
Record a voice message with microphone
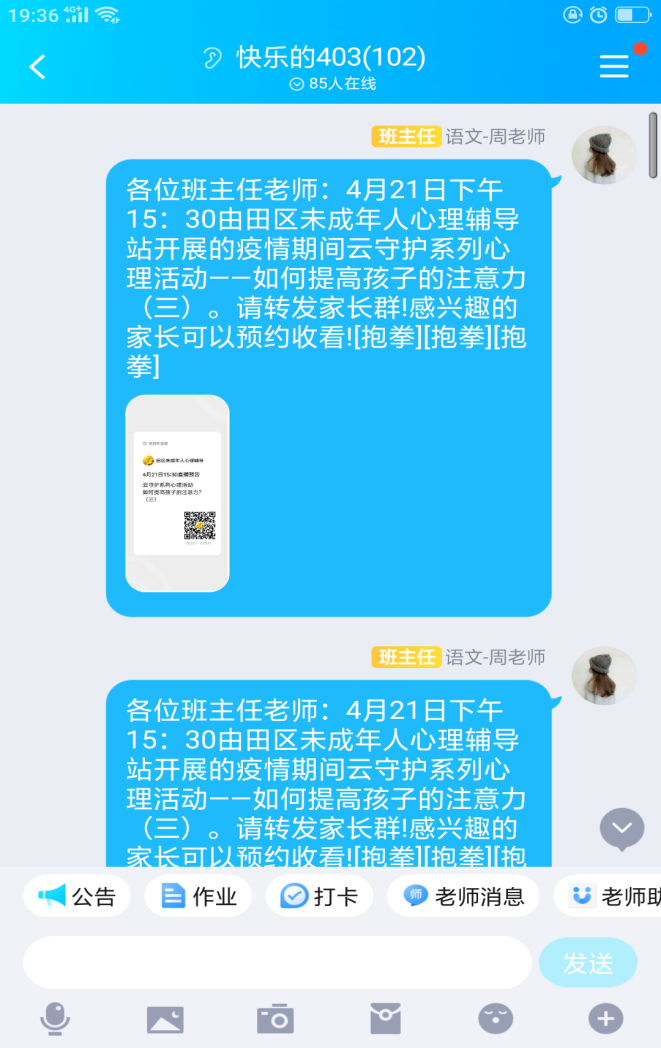(x=55, y=1019)
